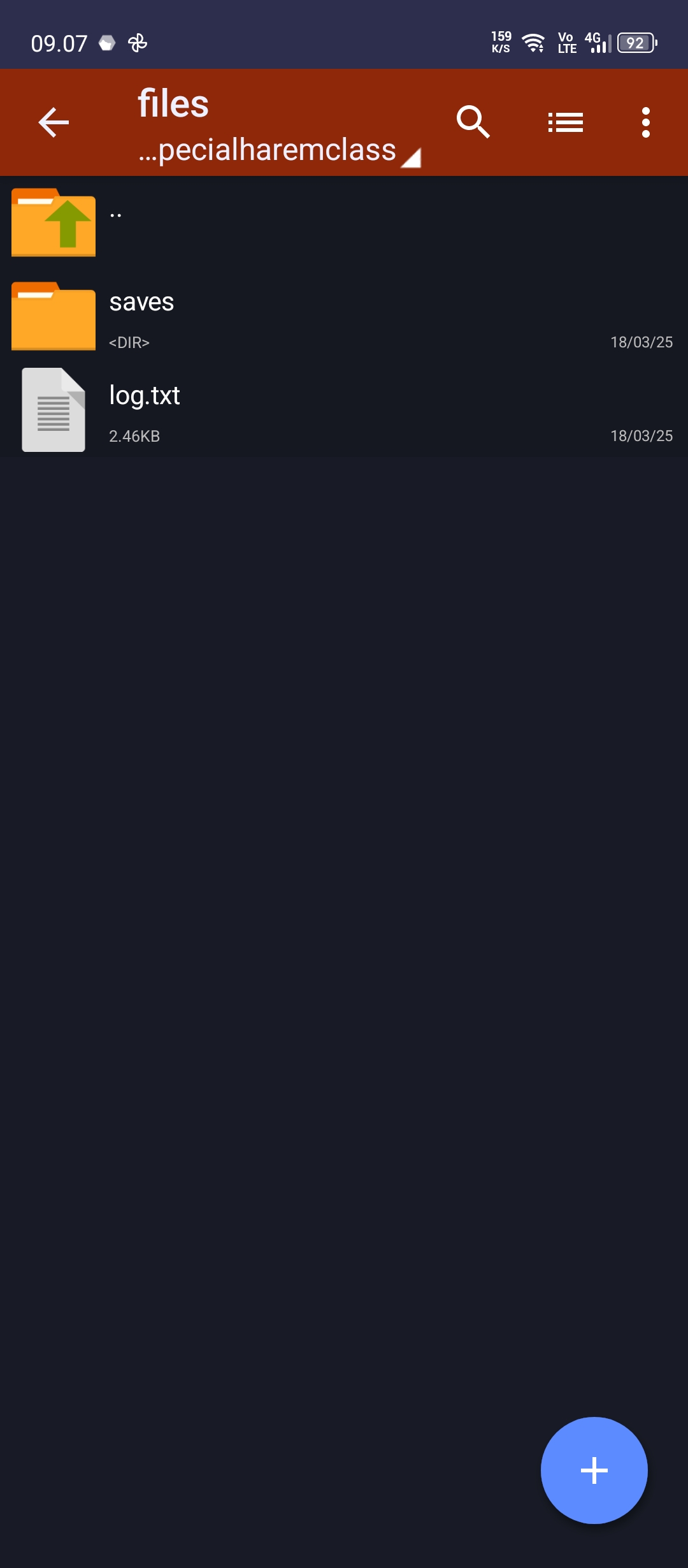The image size is (688, 1568).
Task: Go up to the parent folder
Action: pos(344,222)
